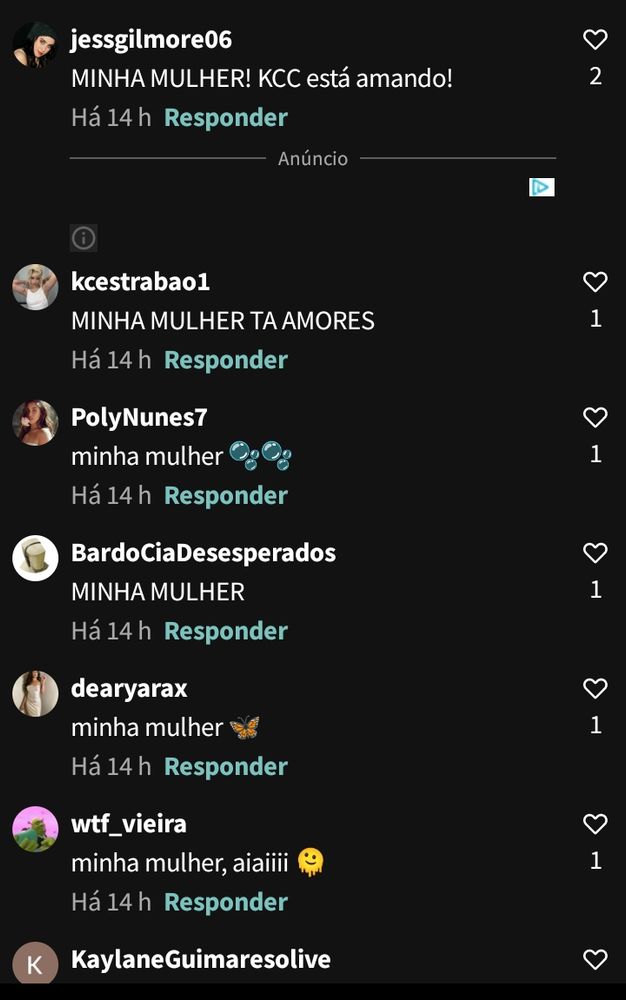
Task: Visit wtf_vieira's profile via avatar
Action: [35, 829]
